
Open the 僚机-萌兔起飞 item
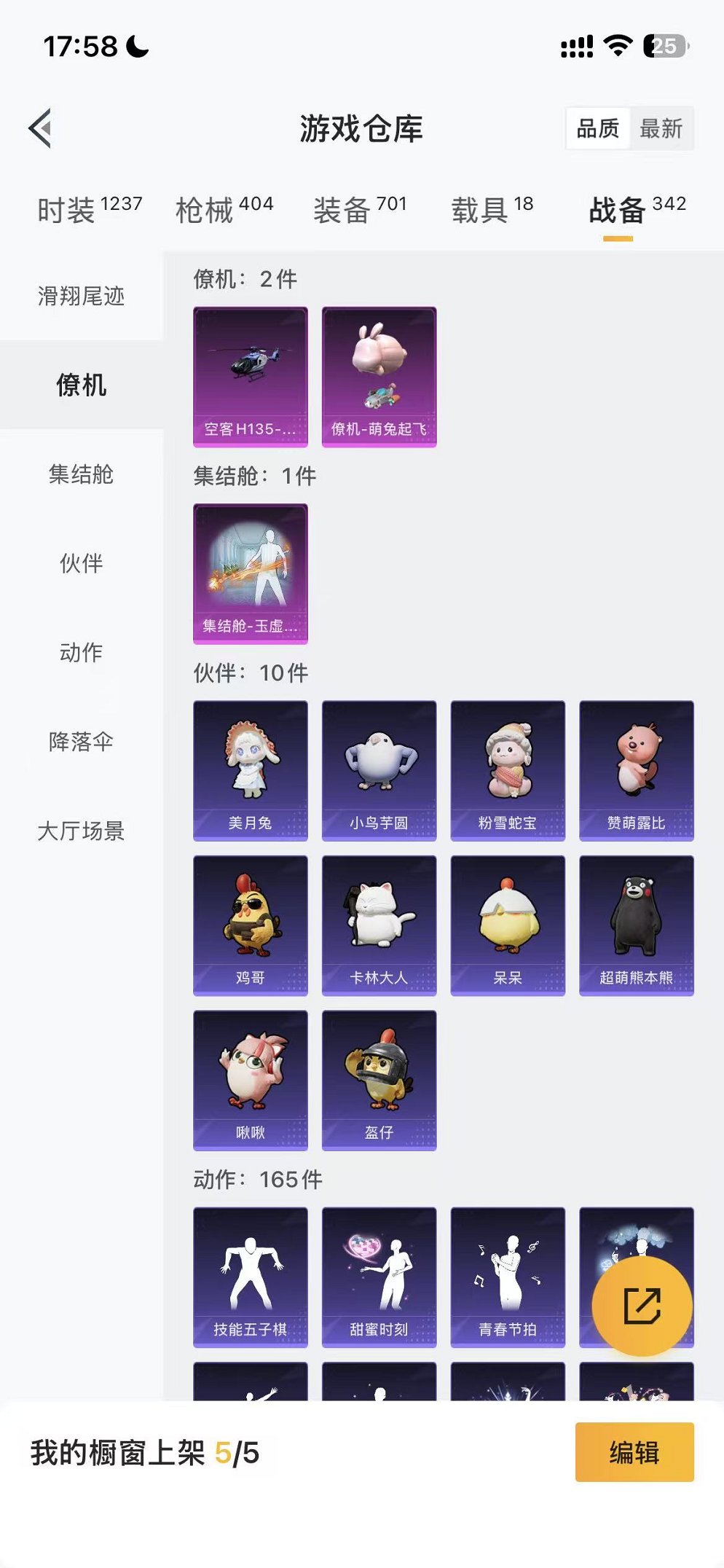tap(379, 376)
